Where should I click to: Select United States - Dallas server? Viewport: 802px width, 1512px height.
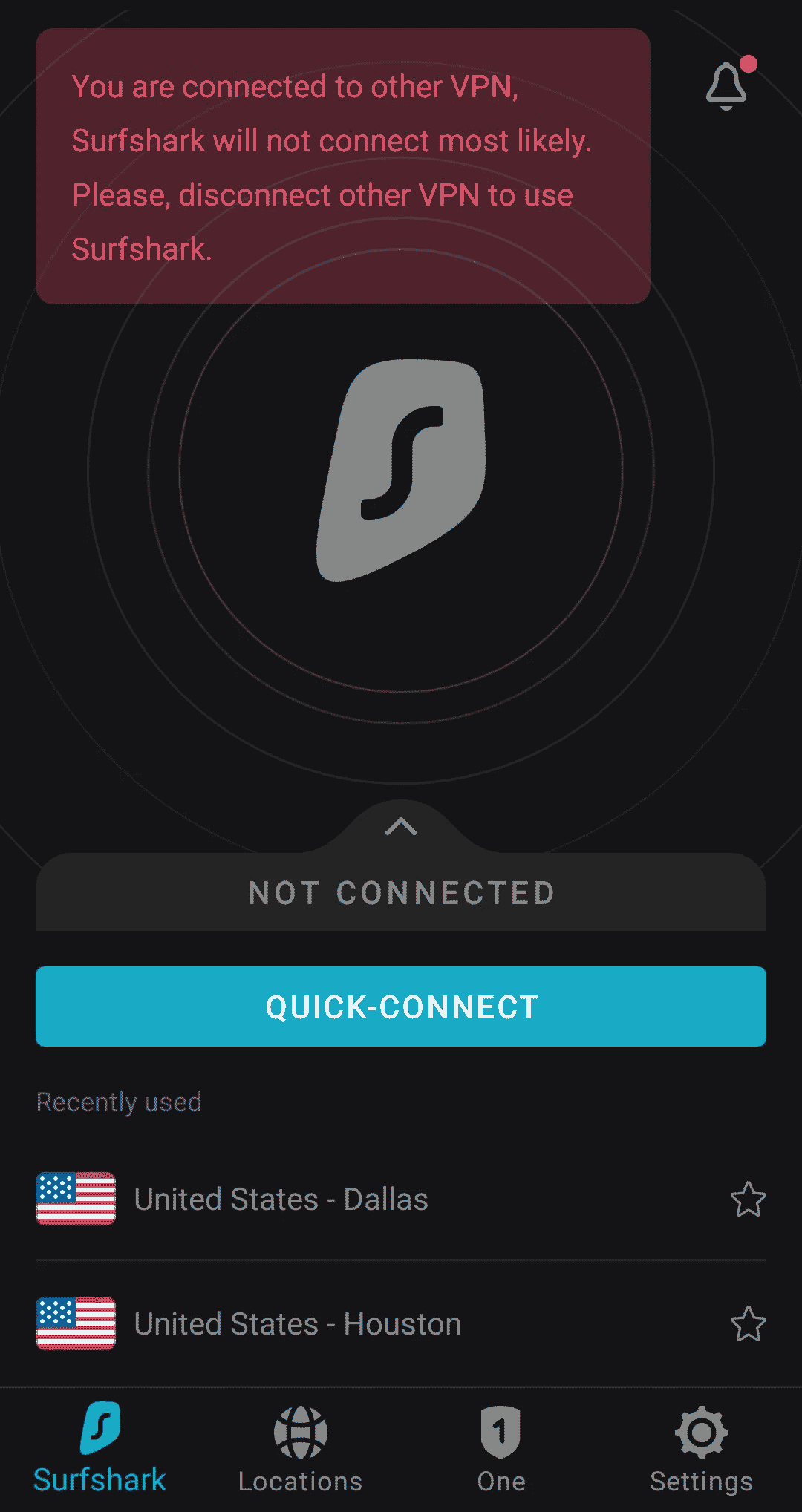[281, 1199]
